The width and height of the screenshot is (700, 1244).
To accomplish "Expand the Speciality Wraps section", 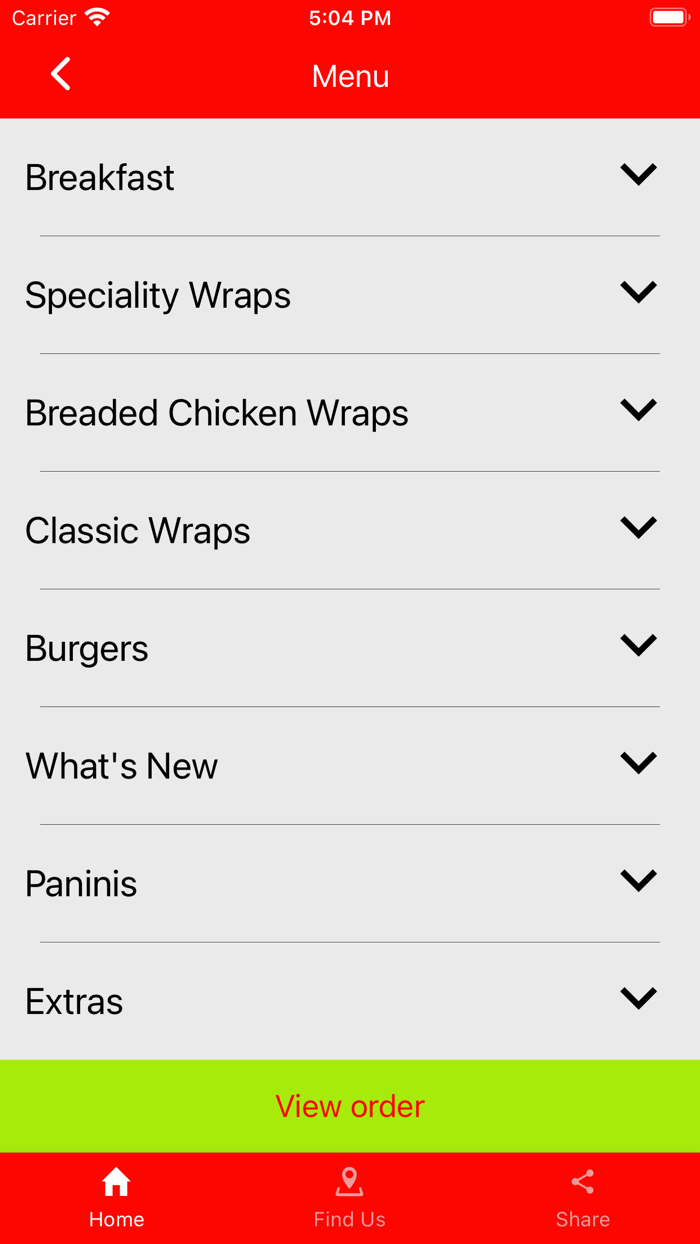I will click(638, 292).
